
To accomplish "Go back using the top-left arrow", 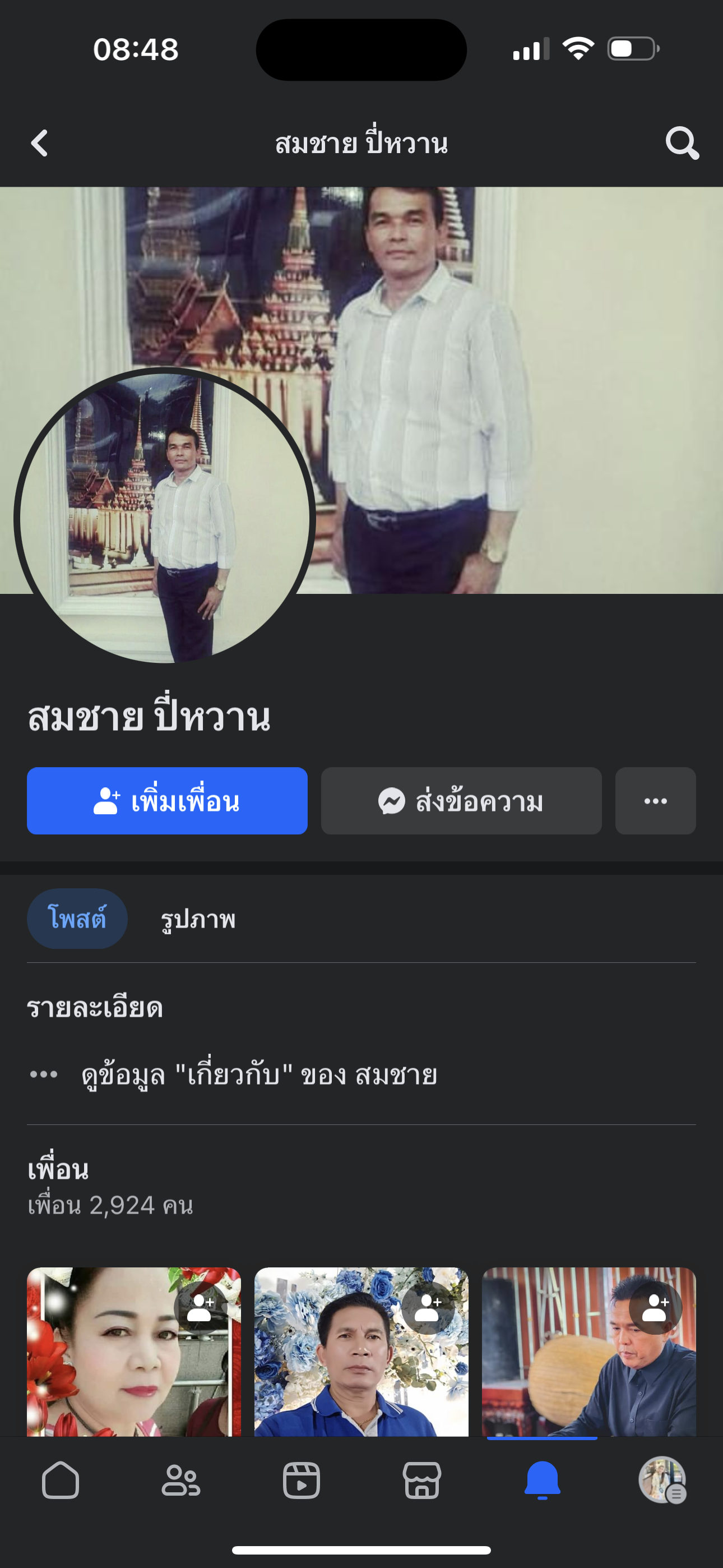I will click(40, 143).
